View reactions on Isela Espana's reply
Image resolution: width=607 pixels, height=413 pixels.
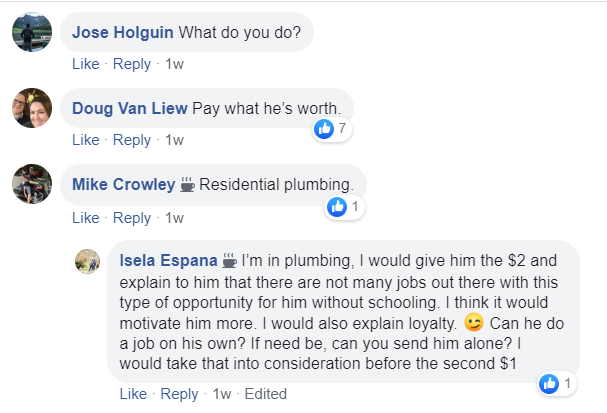click(554, 383)
